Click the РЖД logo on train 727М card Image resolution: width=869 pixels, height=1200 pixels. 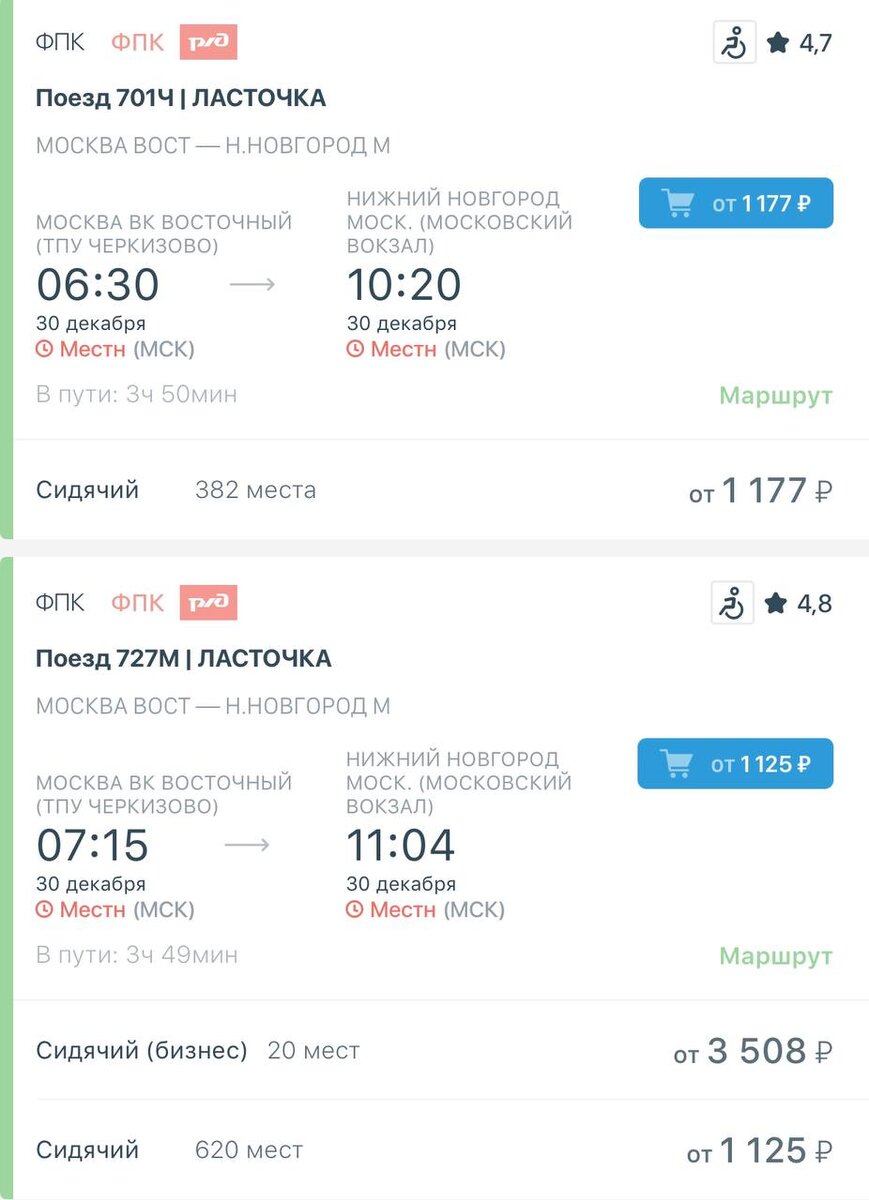click(x=207, y=602)
